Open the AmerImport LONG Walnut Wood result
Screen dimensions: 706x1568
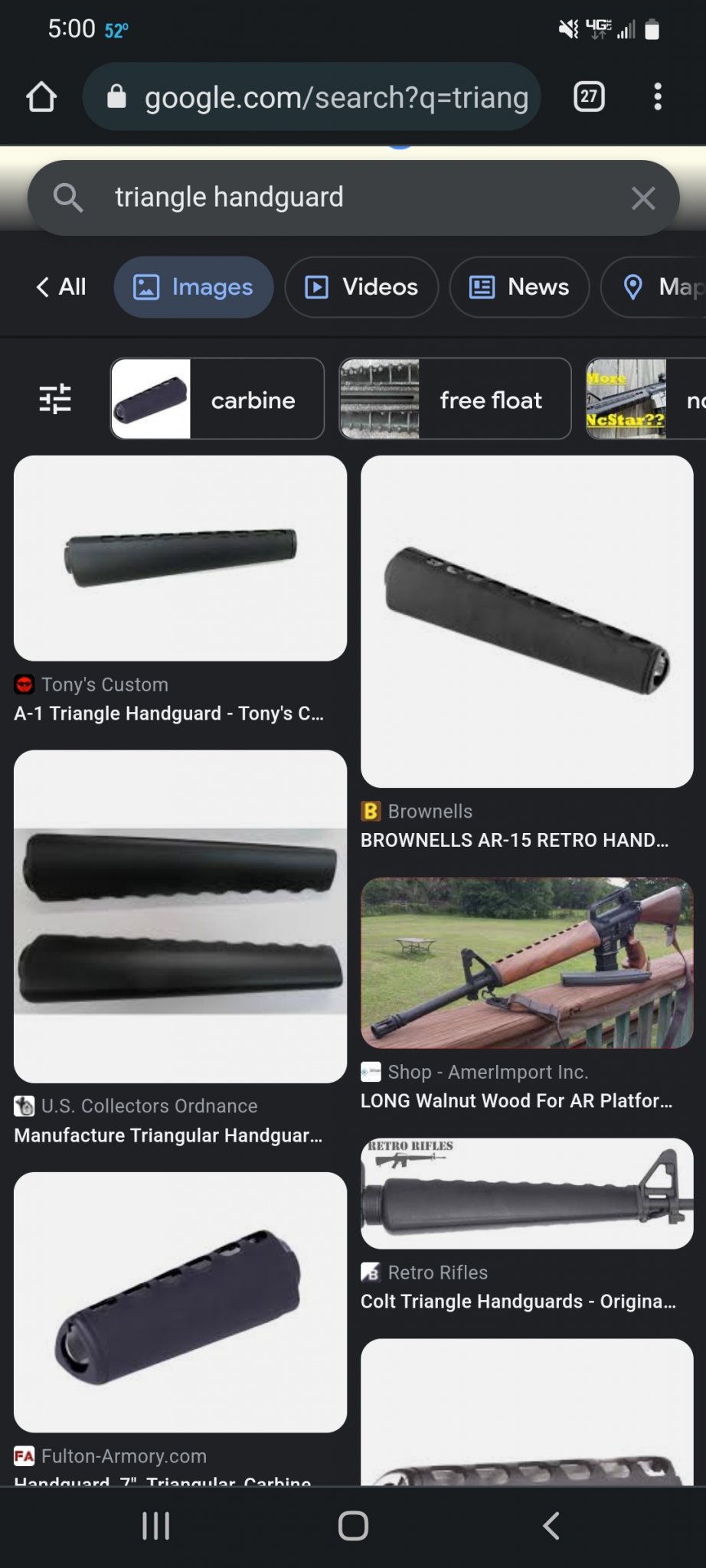[527, 963]
